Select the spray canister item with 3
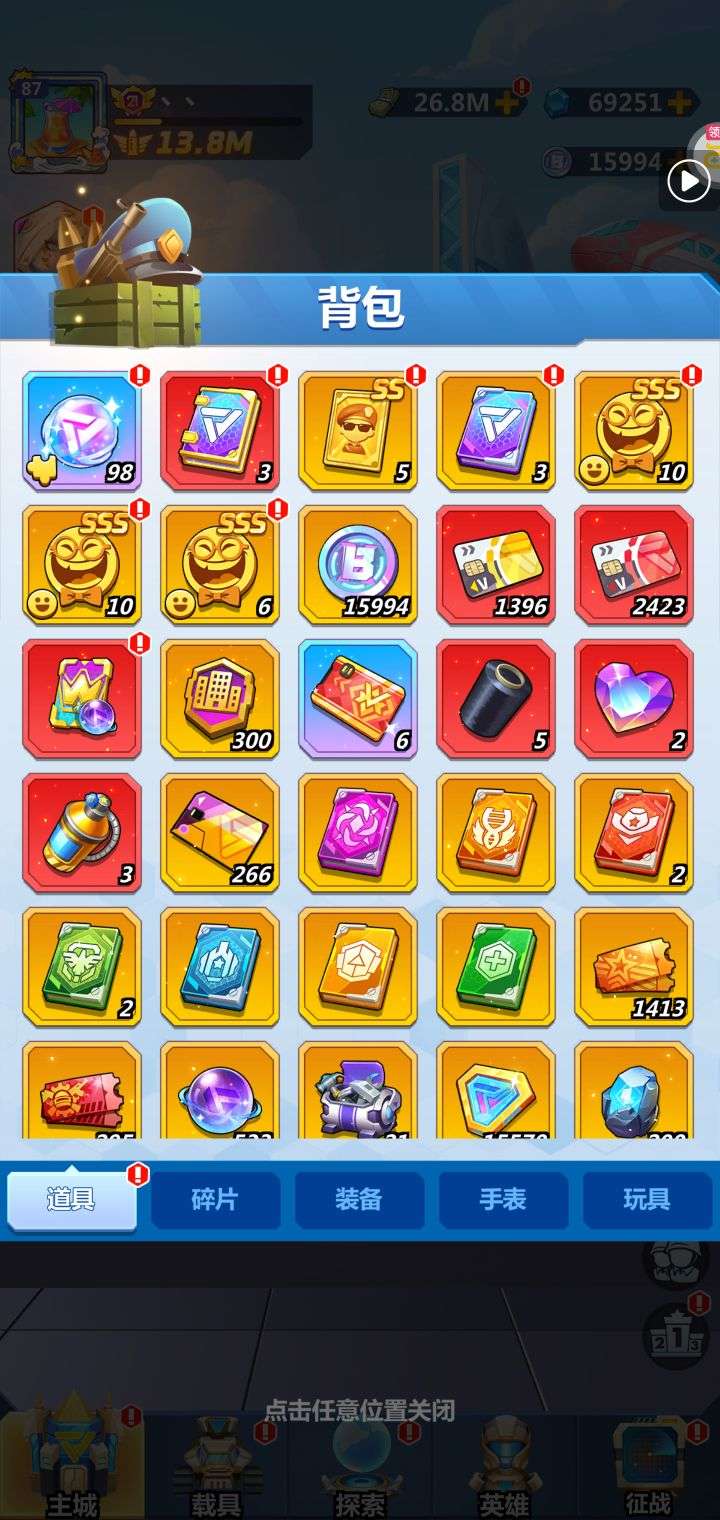Screen dimensions: 720x1520 pyautogui.click(x=82, y=833)
